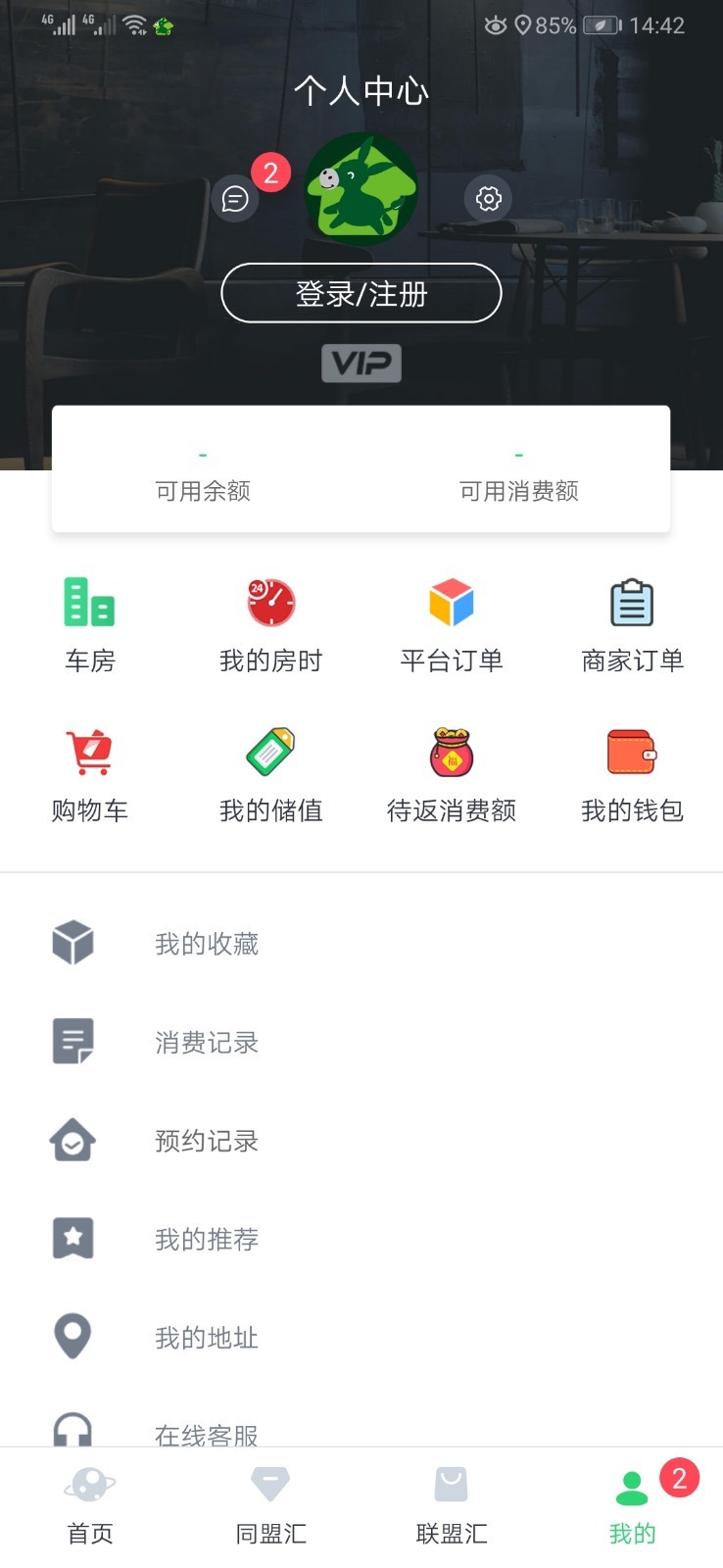Open 我的钱包 wallet

[x=632, y=774]
